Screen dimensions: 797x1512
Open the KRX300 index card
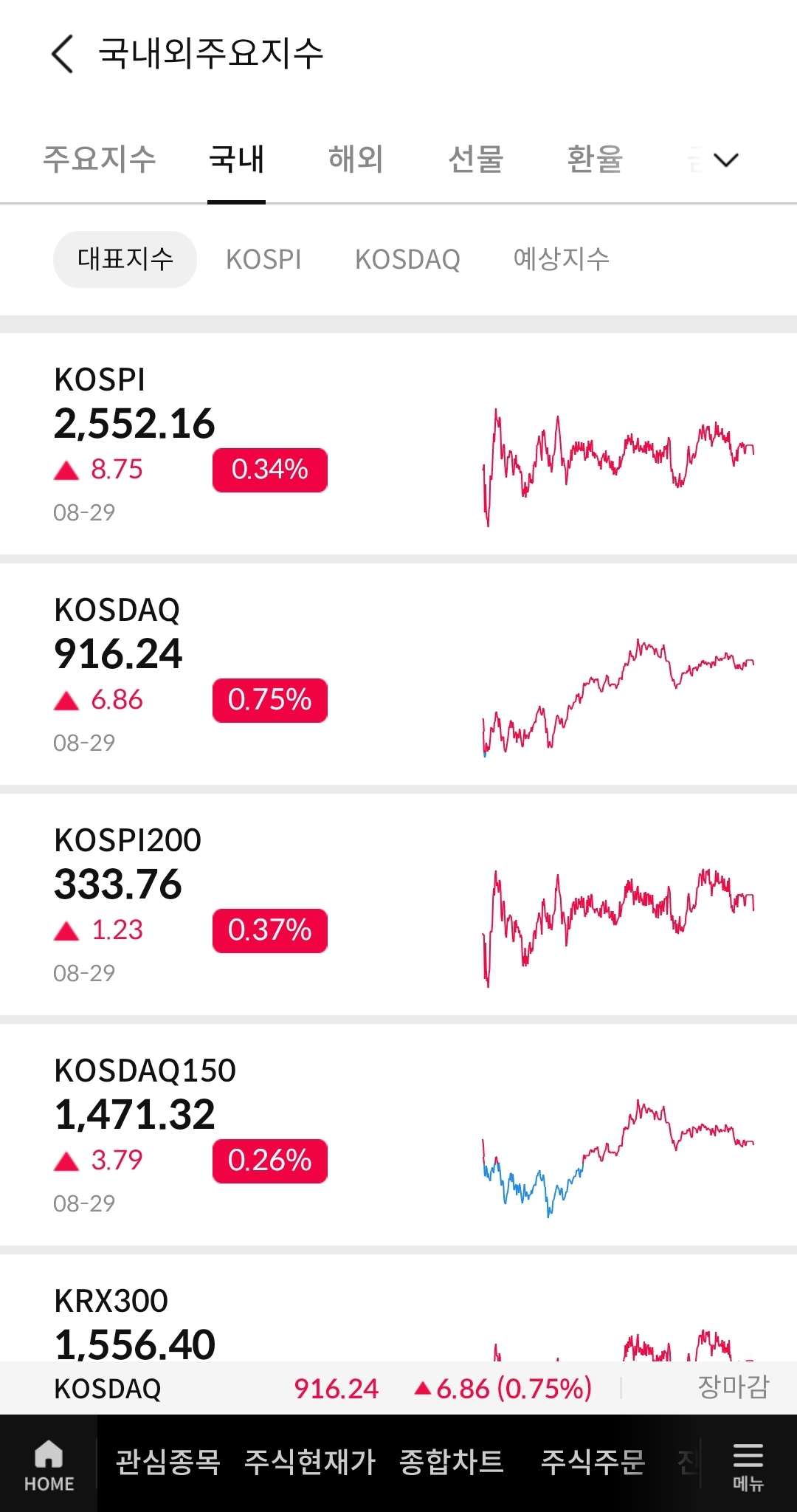(398, 1308)
